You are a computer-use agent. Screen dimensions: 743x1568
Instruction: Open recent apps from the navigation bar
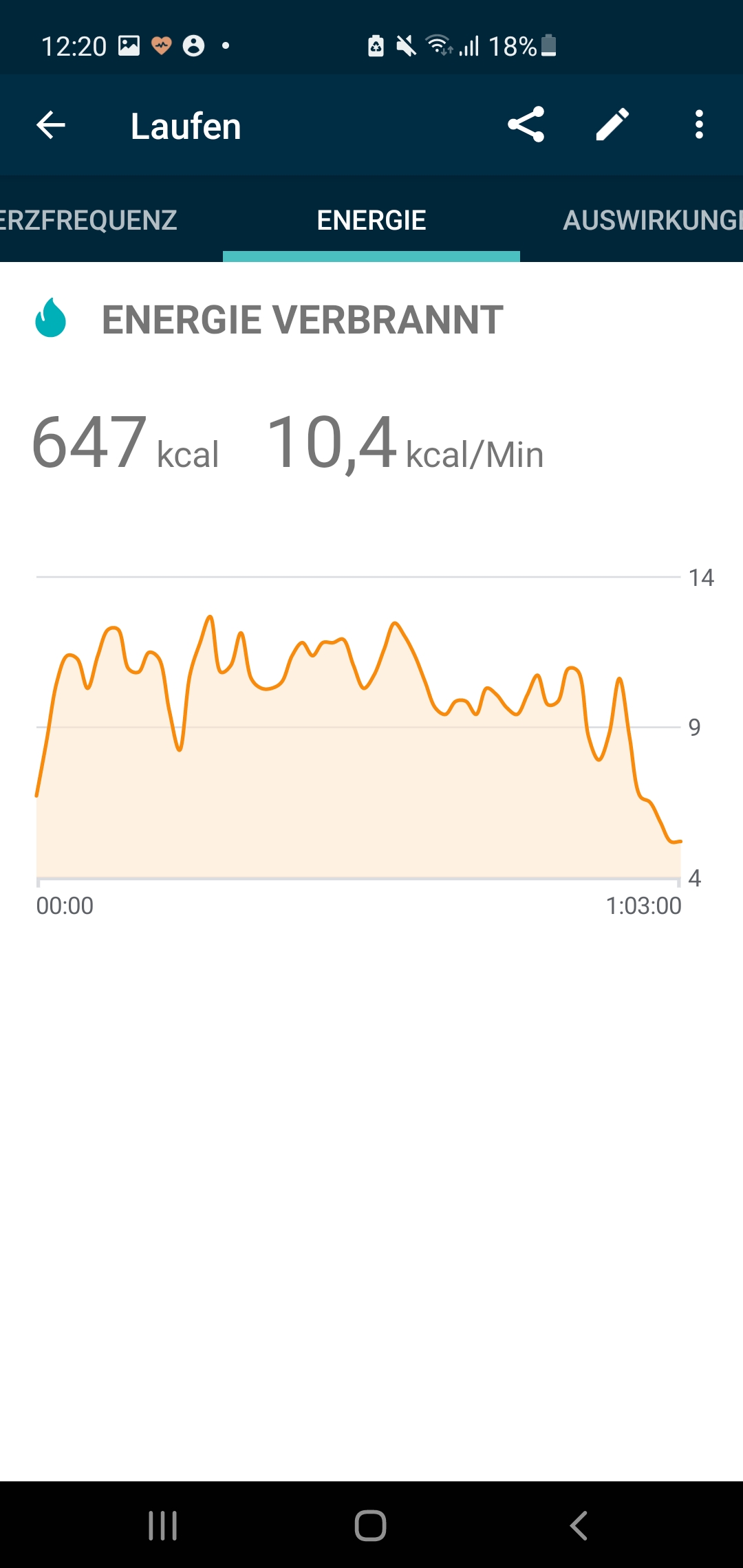point(163,1525)
